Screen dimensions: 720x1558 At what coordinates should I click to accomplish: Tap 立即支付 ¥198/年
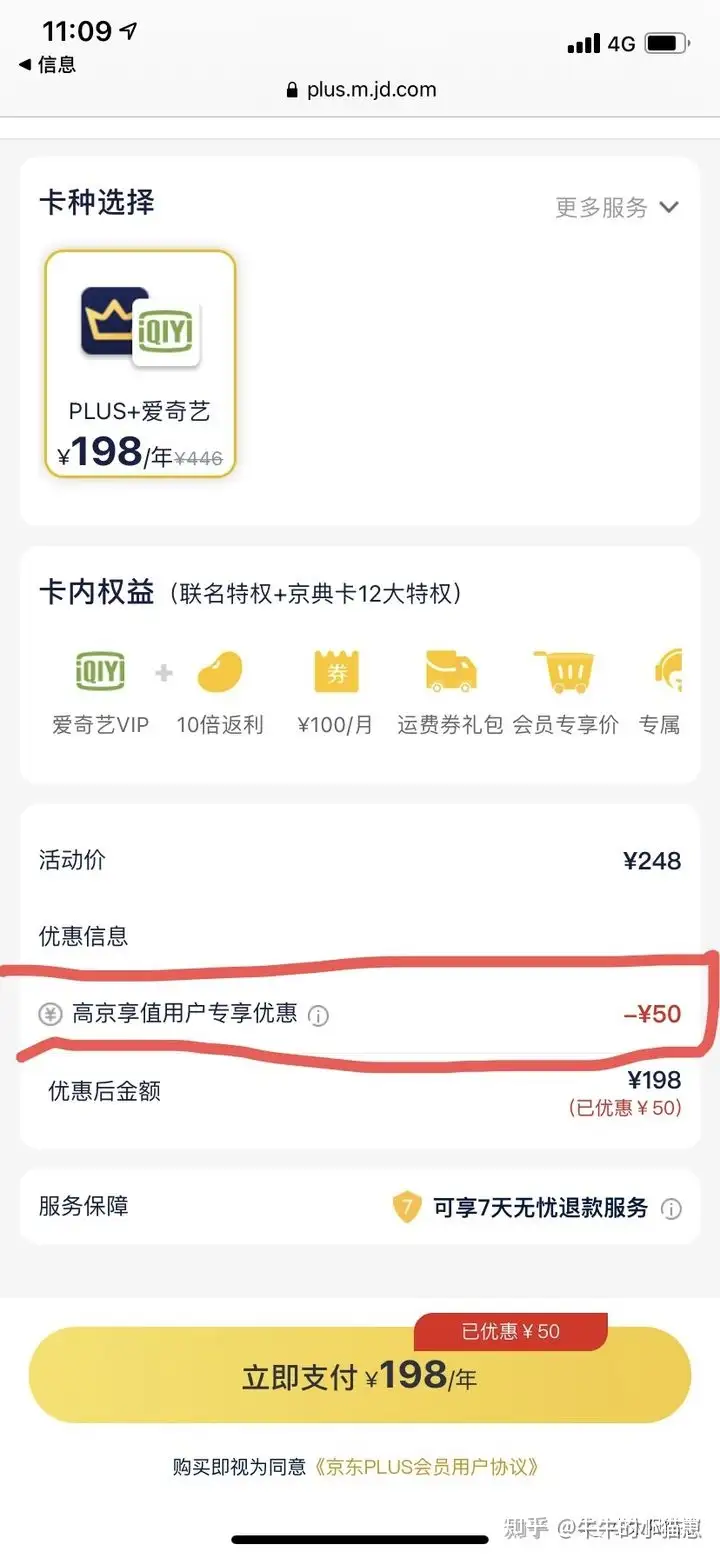pos(360,1376)
